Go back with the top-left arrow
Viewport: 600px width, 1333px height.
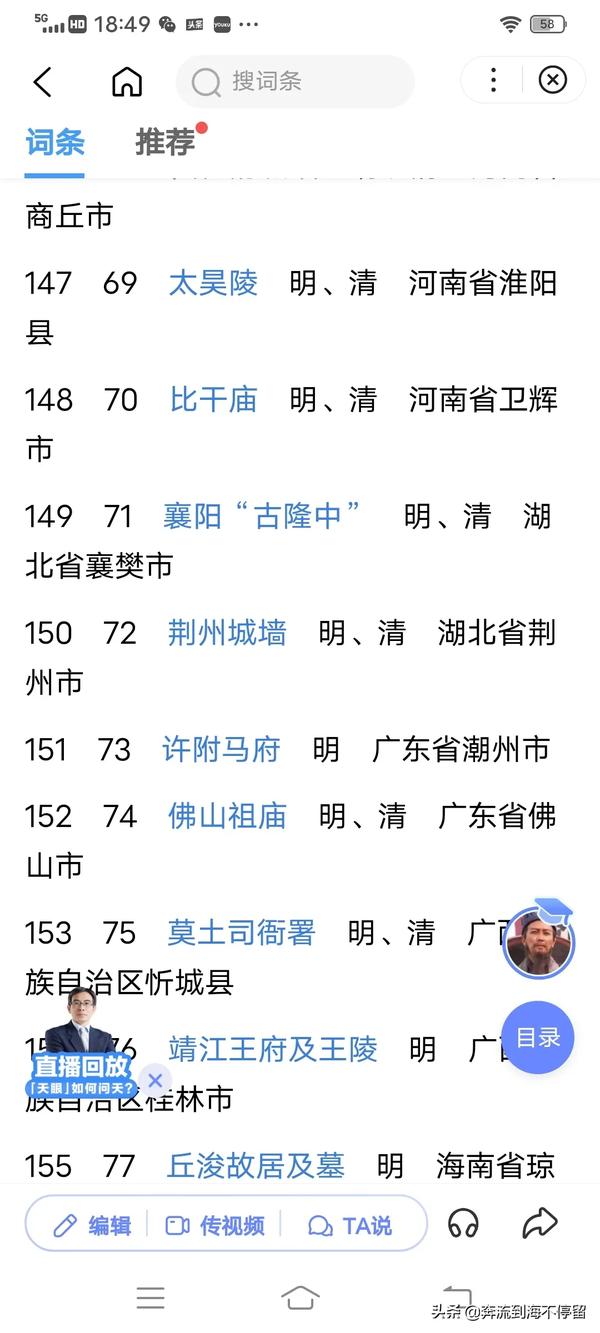tap(42, 81)
